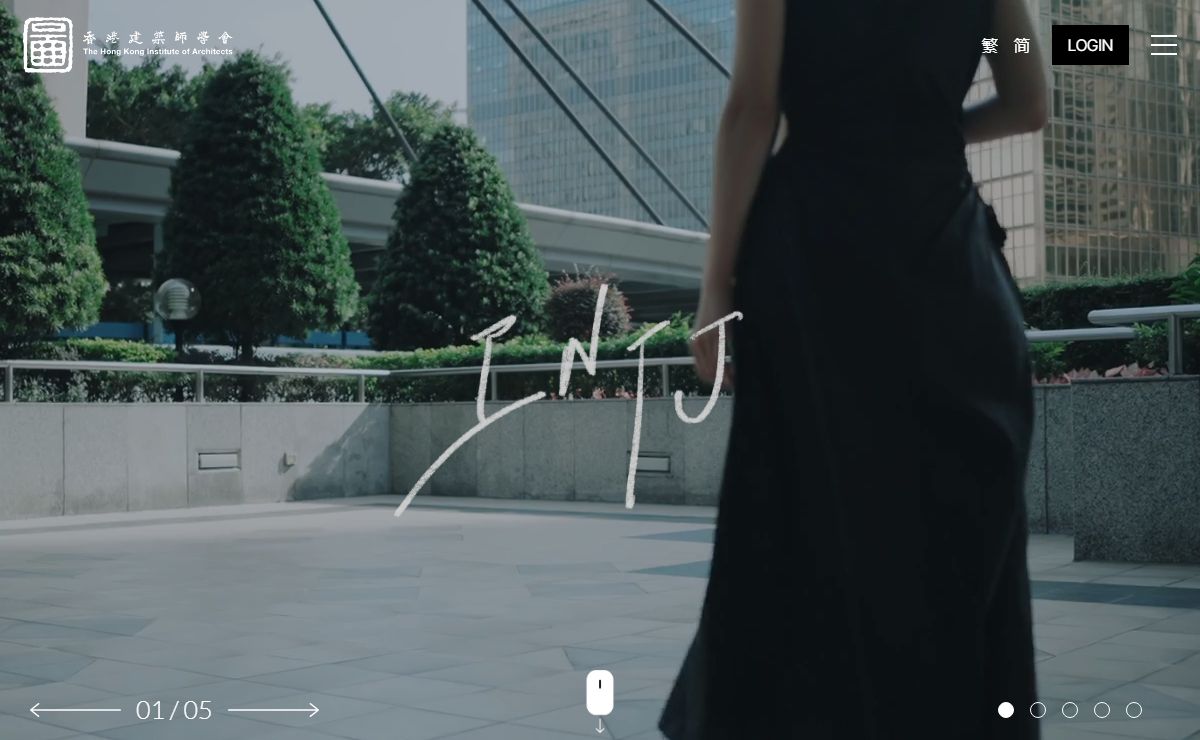Go to the next slide arrow

pyautogui.click(x=274, y=710)
